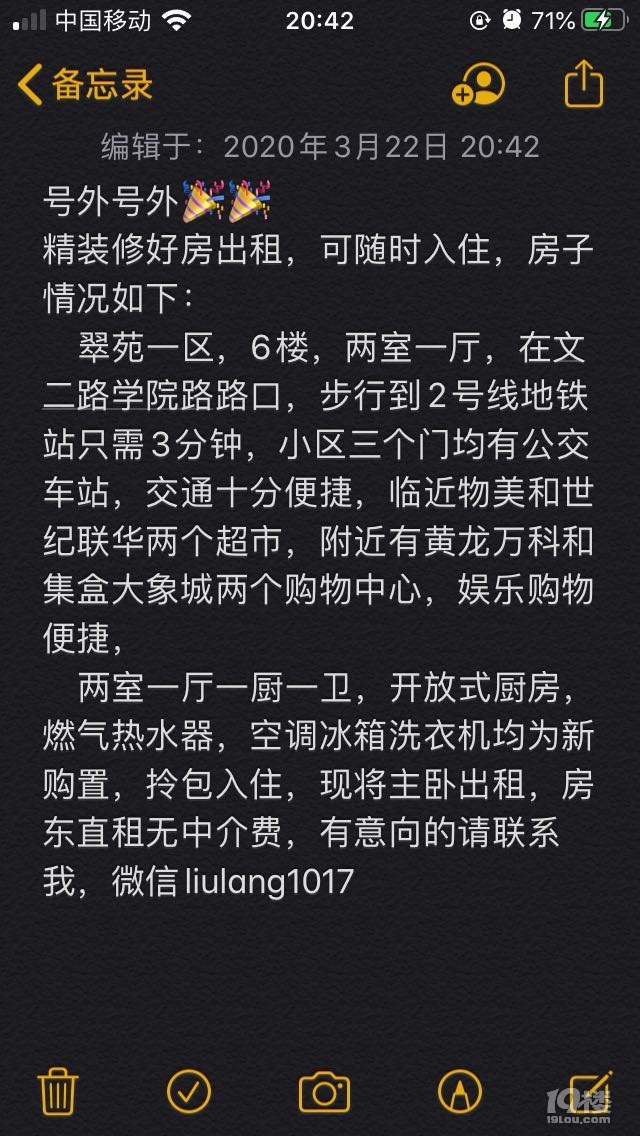640x1136 pixels.
Task: Create a new note with compose icon
Action: [x=590, y=1090]
